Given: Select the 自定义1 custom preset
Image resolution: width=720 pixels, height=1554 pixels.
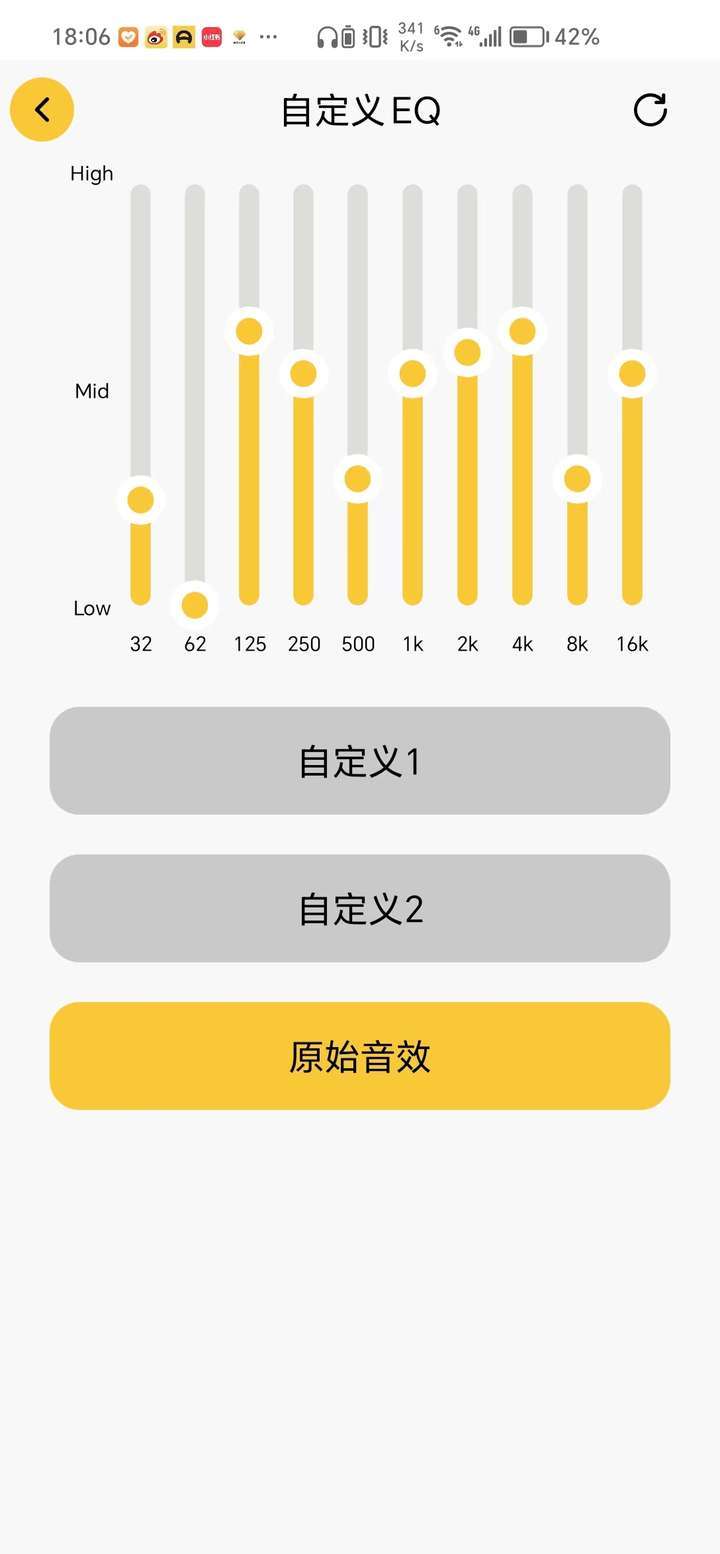Looking at the screenshot, I should (360, 760).
